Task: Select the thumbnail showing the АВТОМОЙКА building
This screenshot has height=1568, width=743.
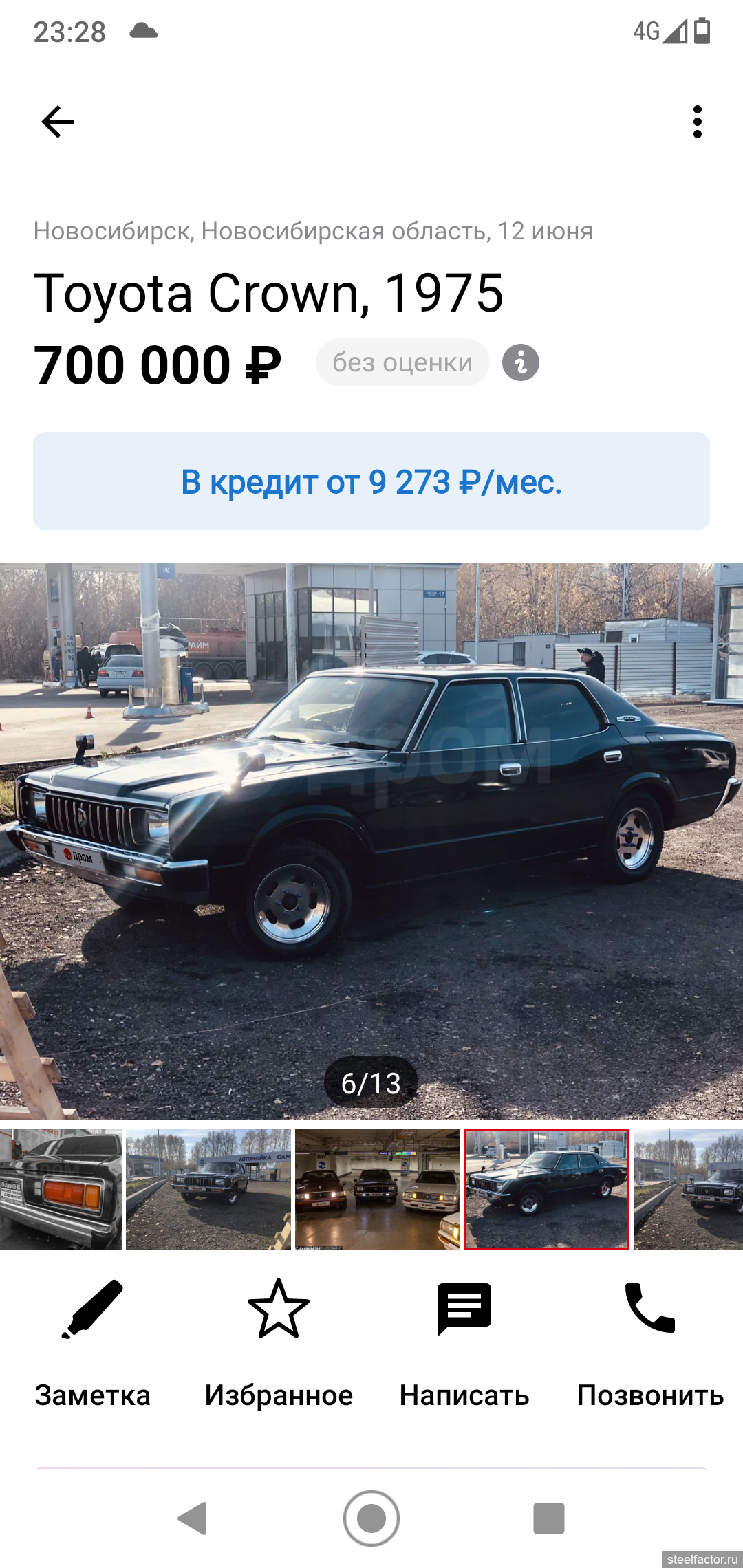Action: click(208, 1189)
